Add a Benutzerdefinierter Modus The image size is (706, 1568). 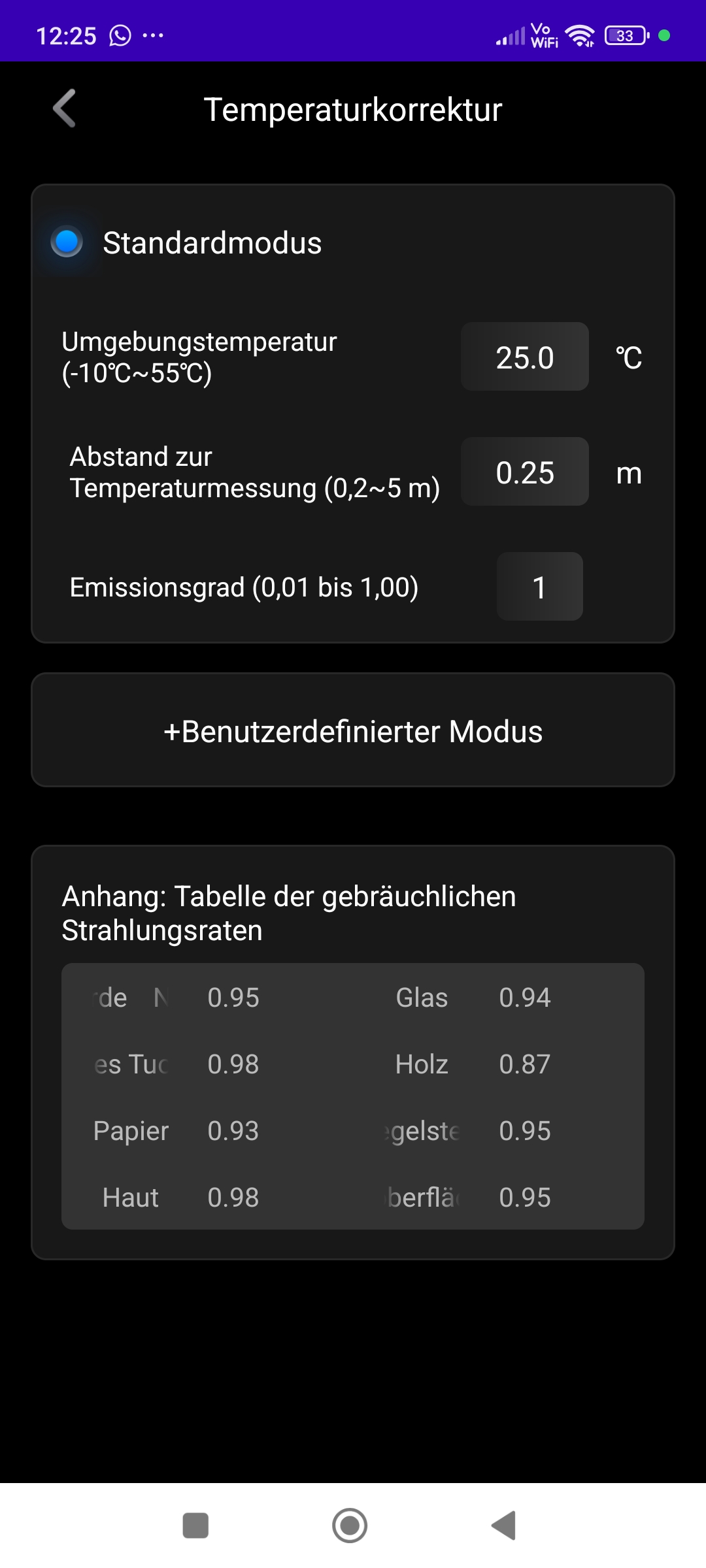click(353, 730)
